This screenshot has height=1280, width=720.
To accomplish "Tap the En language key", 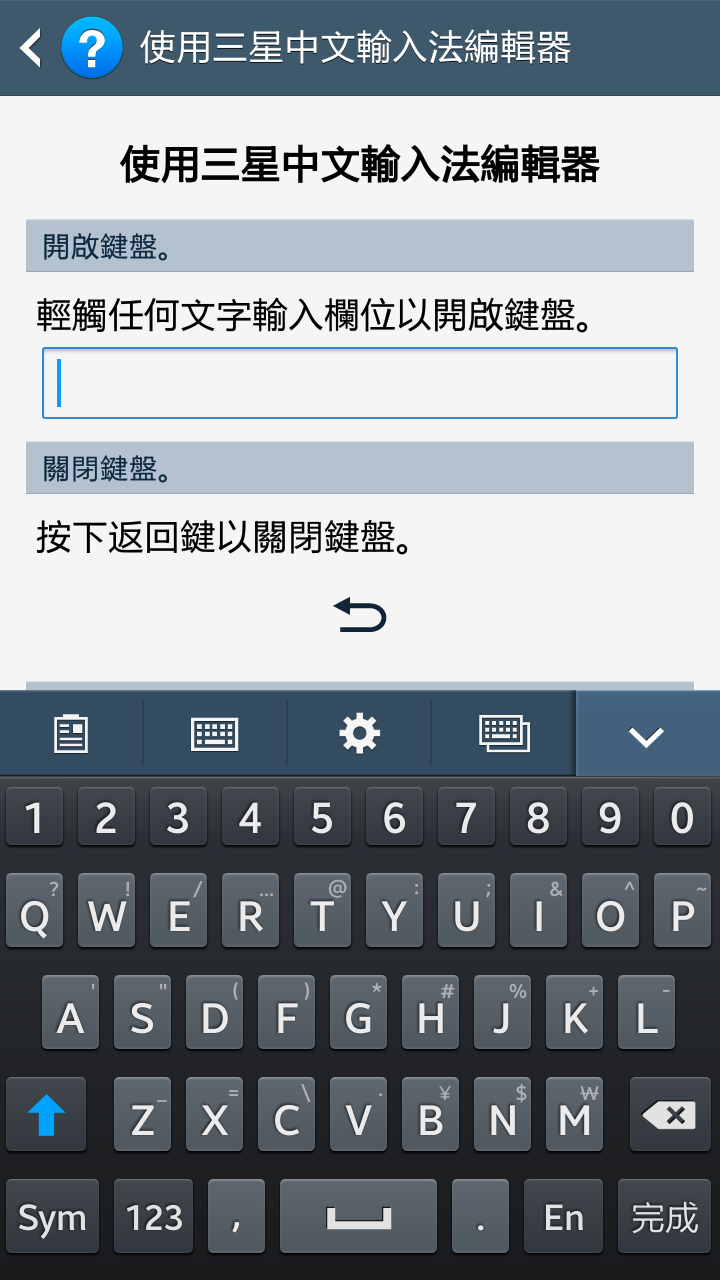I will click(x=563, y=1217).
